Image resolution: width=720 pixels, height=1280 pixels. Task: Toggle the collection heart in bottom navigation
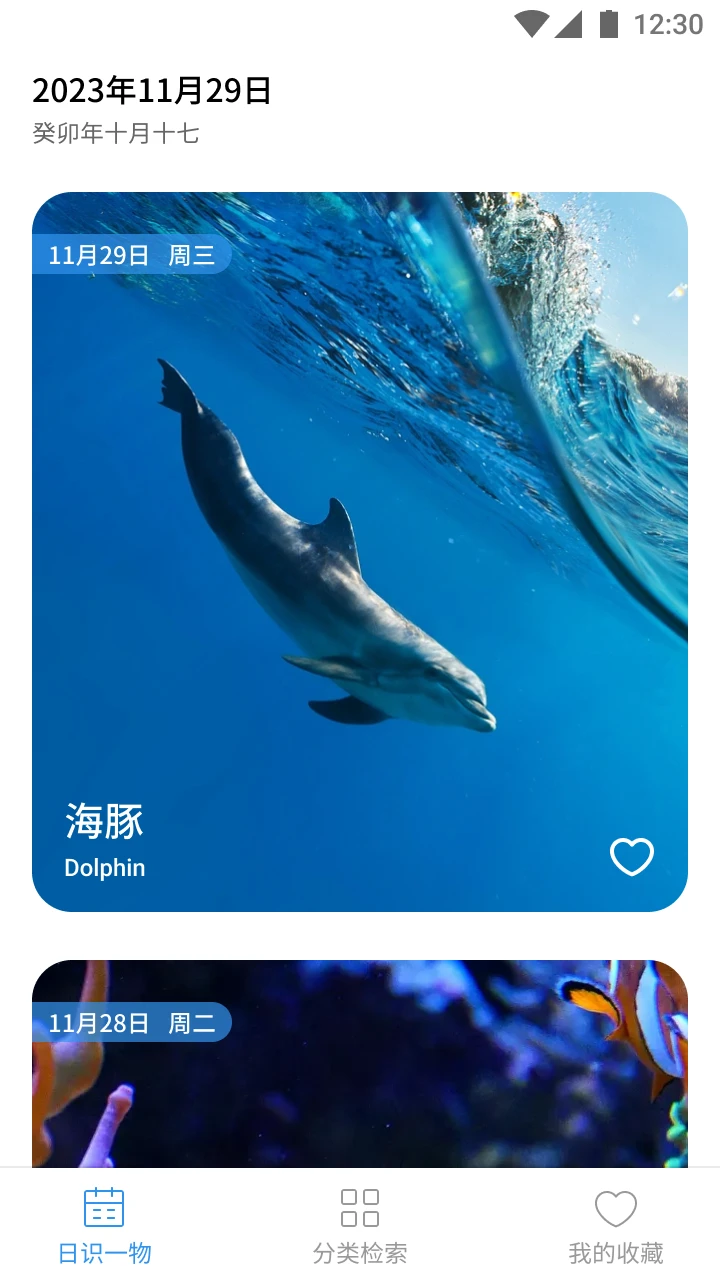[x=616, y=1207]
